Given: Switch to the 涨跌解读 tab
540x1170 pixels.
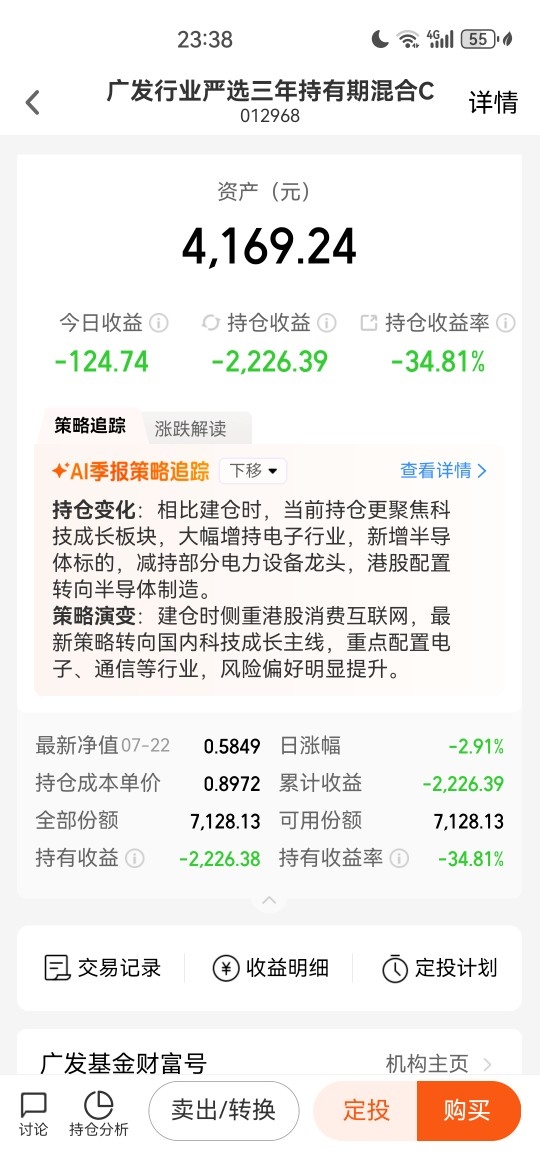Looking at the screenshot, I should (191, 429).
